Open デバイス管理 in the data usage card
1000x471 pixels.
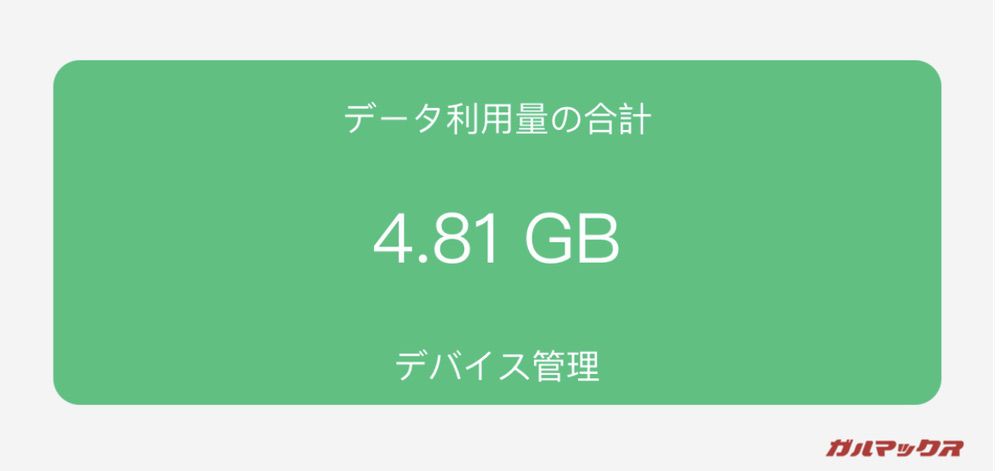497,366
